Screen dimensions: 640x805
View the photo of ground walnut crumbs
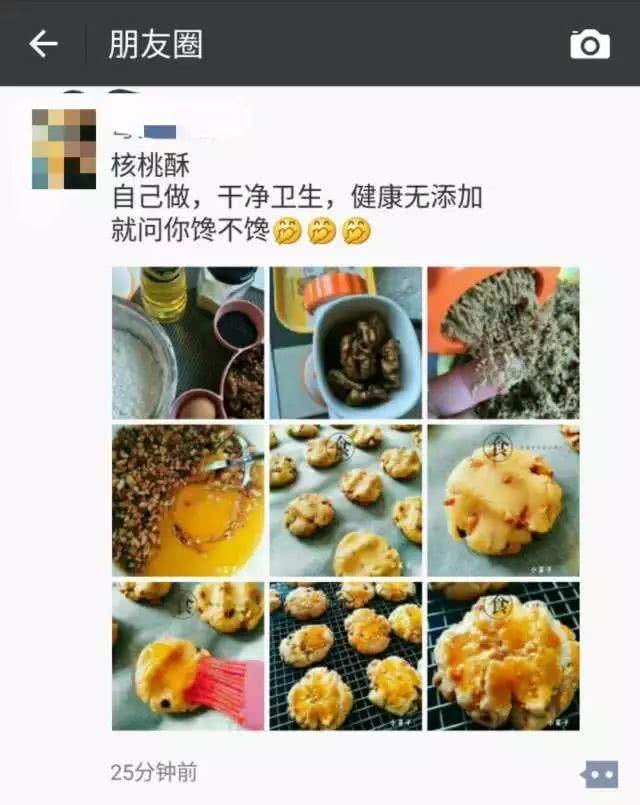pos(503,342)
